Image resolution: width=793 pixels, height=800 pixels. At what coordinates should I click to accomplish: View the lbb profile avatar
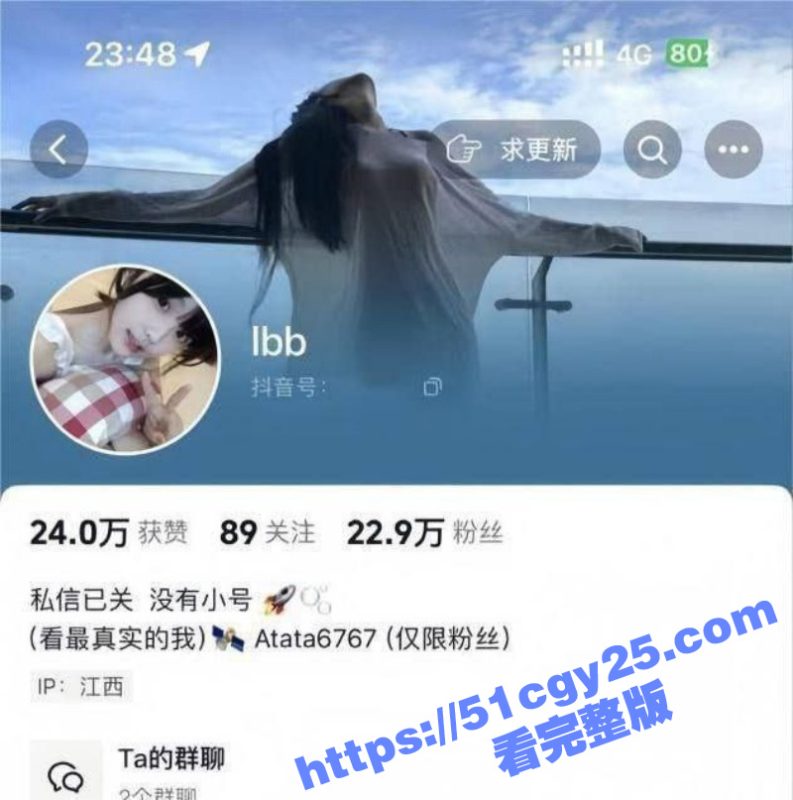pyautogui.click(x=124, y=360)
